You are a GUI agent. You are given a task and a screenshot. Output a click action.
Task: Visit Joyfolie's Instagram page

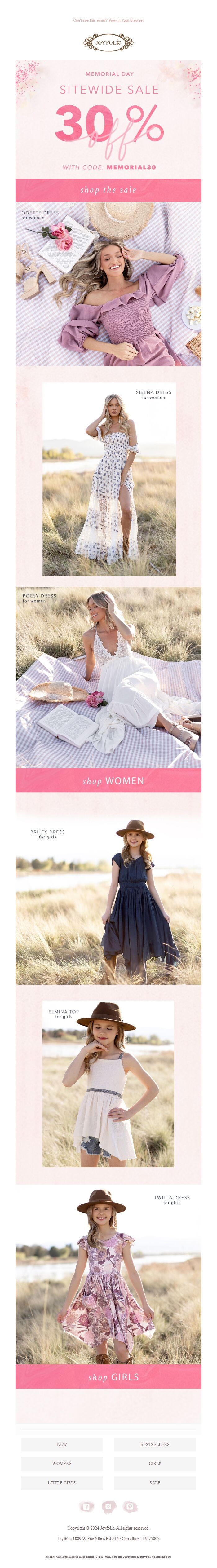108,1507
